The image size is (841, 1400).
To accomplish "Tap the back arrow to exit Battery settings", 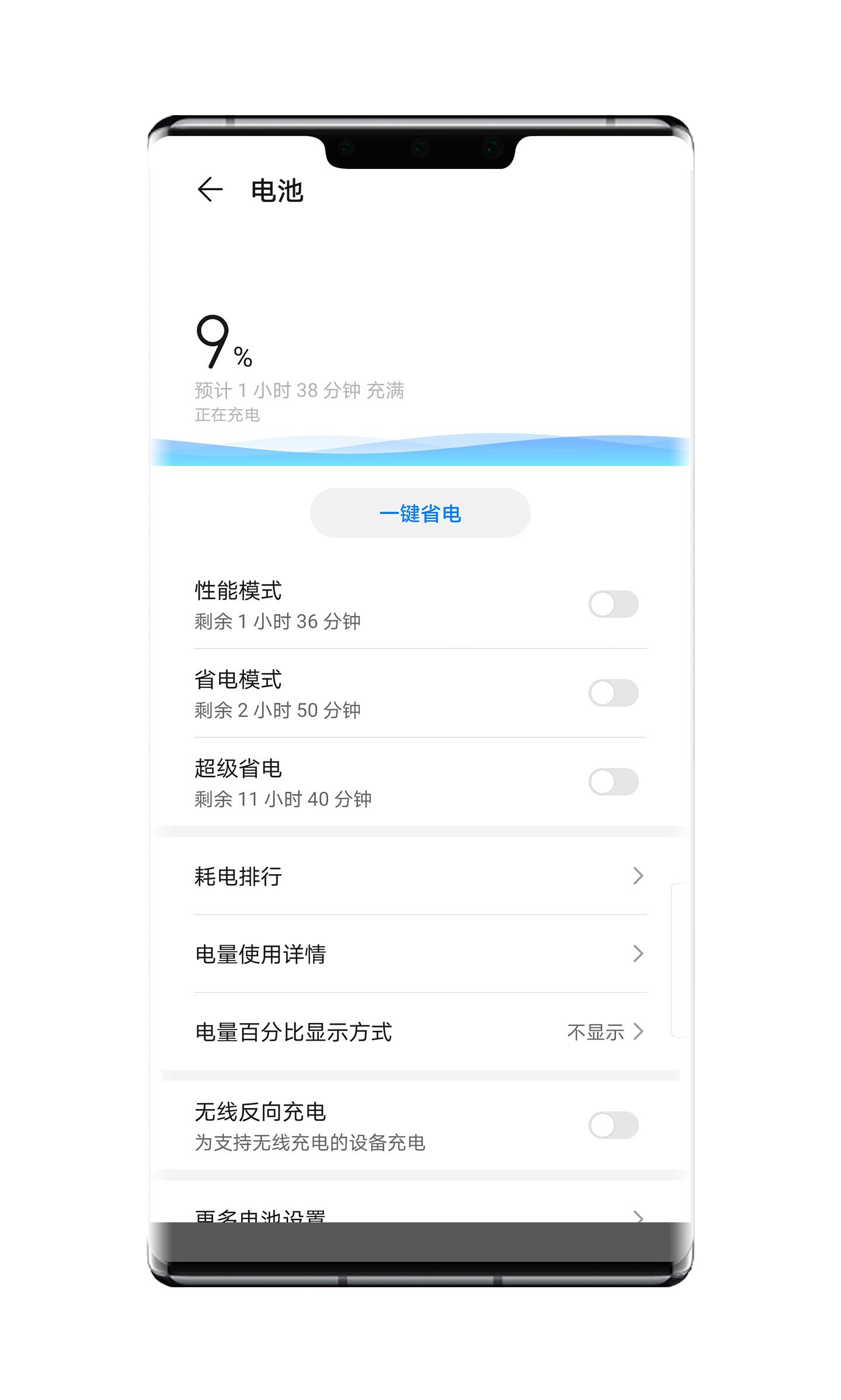I will [x=211, y=189].
